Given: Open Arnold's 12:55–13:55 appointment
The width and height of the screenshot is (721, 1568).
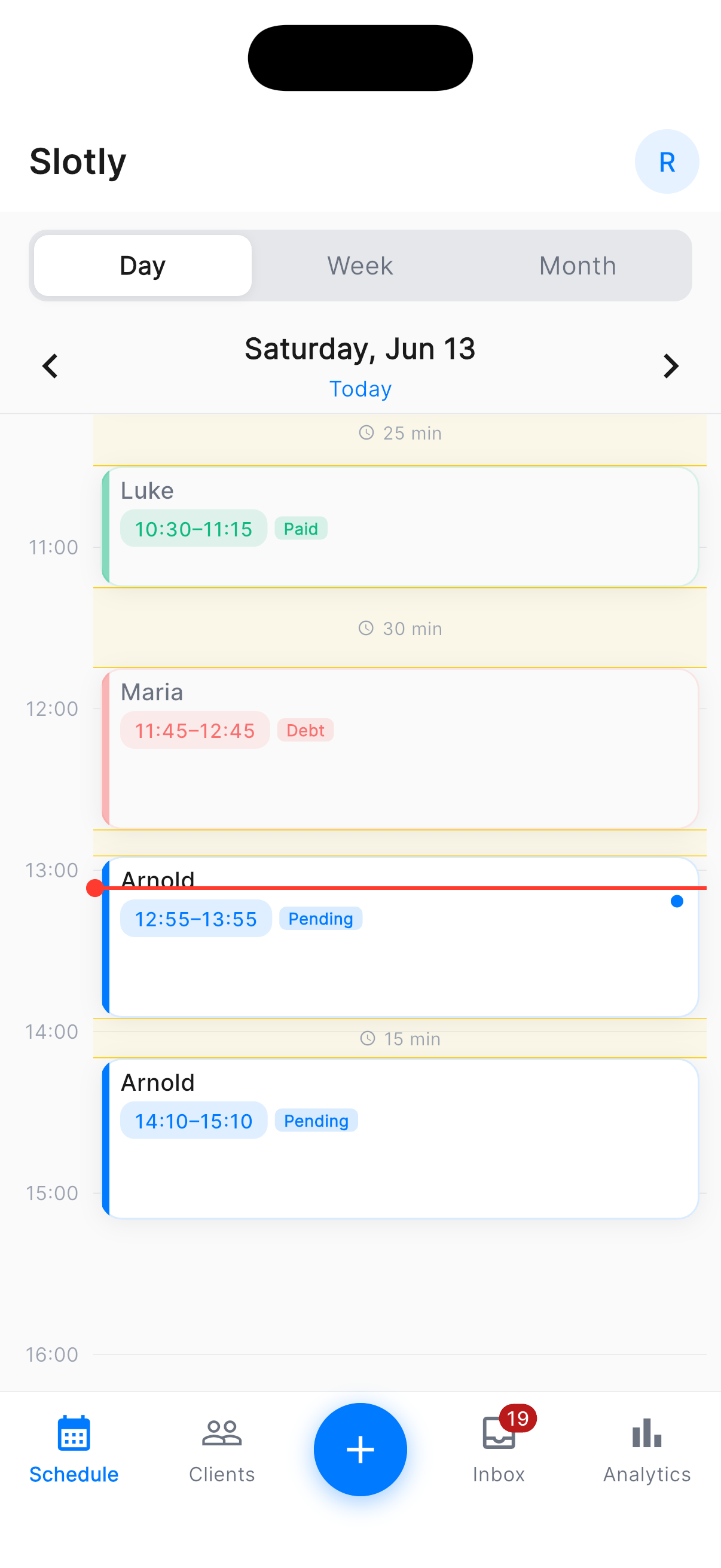Looking at the screenshot, I should click(400, 936).
